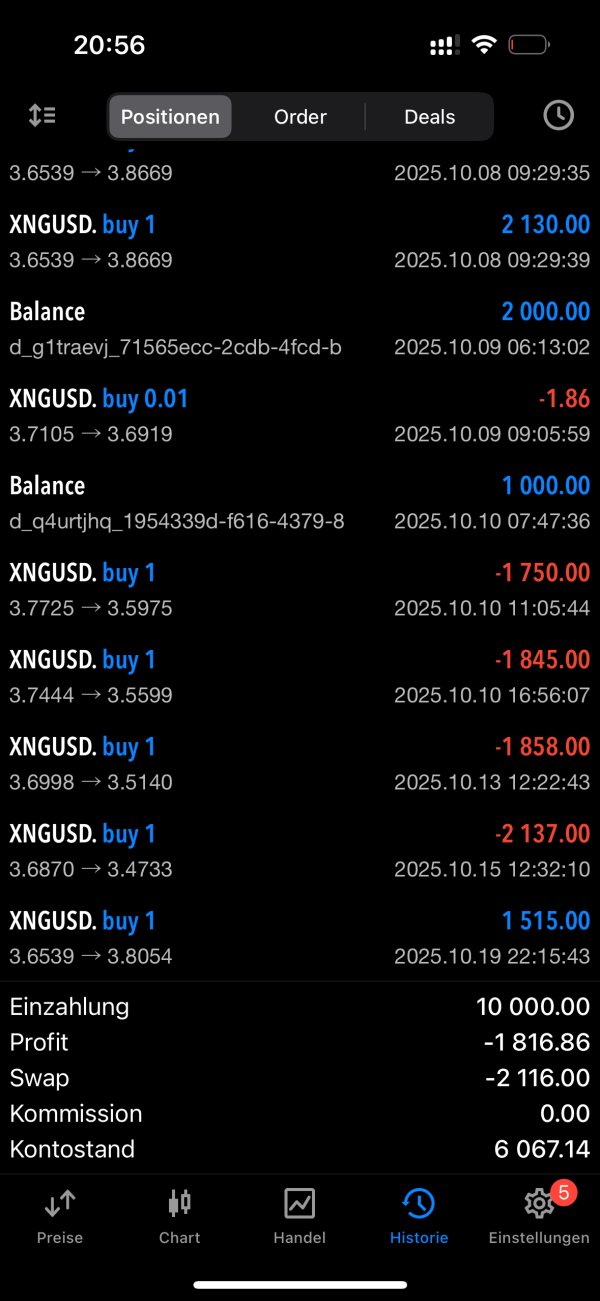Tap the Balance entry of 2 000.00
Image resolution: width=600 pixels, height=1301 pixels.
pyautogui.click(x=300, y=328)
